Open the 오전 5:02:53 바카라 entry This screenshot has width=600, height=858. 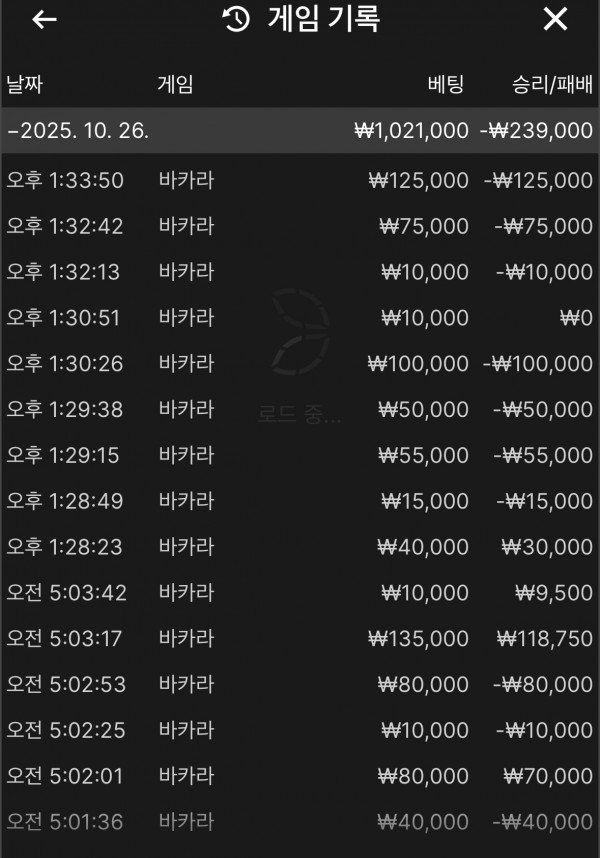pyautogui.click(x=299, y=684)
